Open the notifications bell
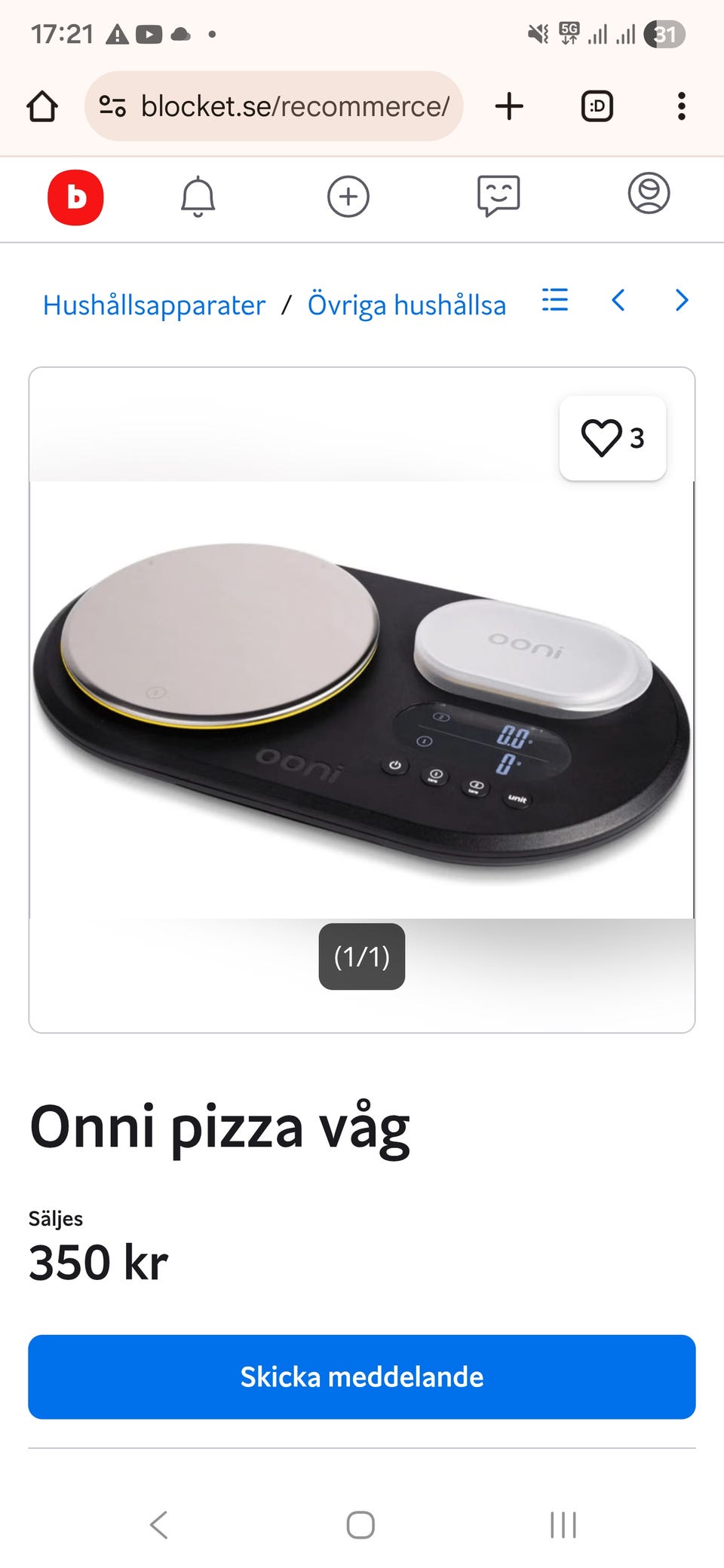 [x=198, y=198]
